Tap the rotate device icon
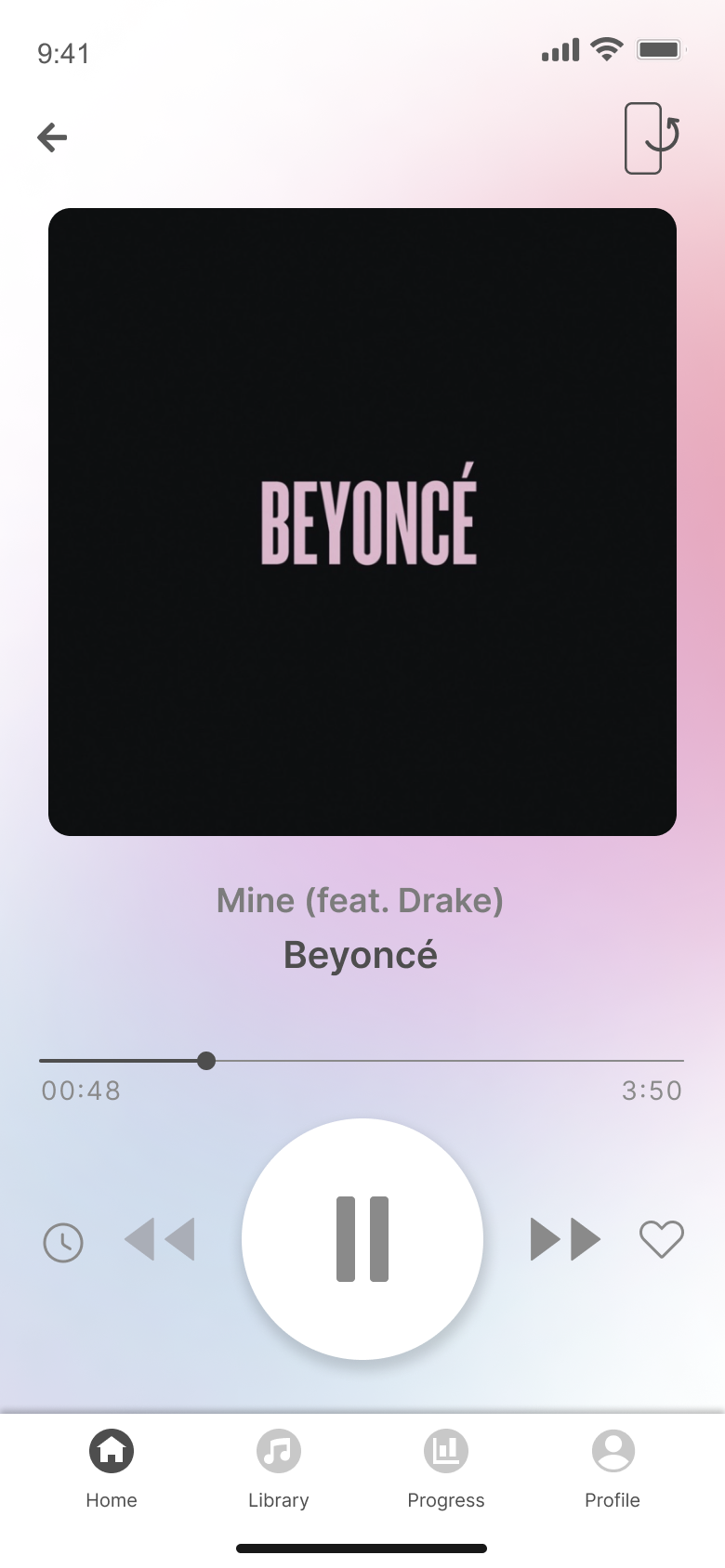 [651, 138]
